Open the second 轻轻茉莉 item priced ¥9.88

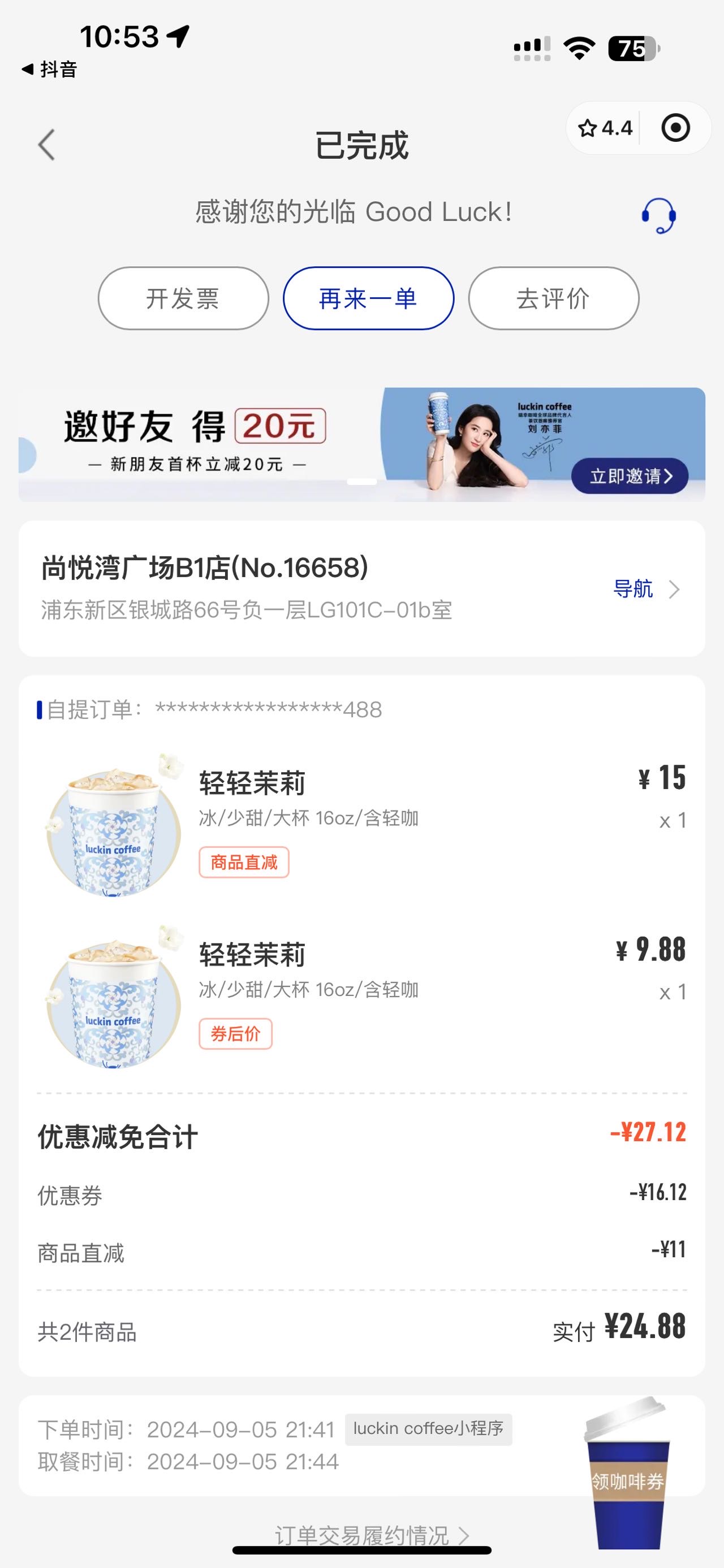coord(361,996)
